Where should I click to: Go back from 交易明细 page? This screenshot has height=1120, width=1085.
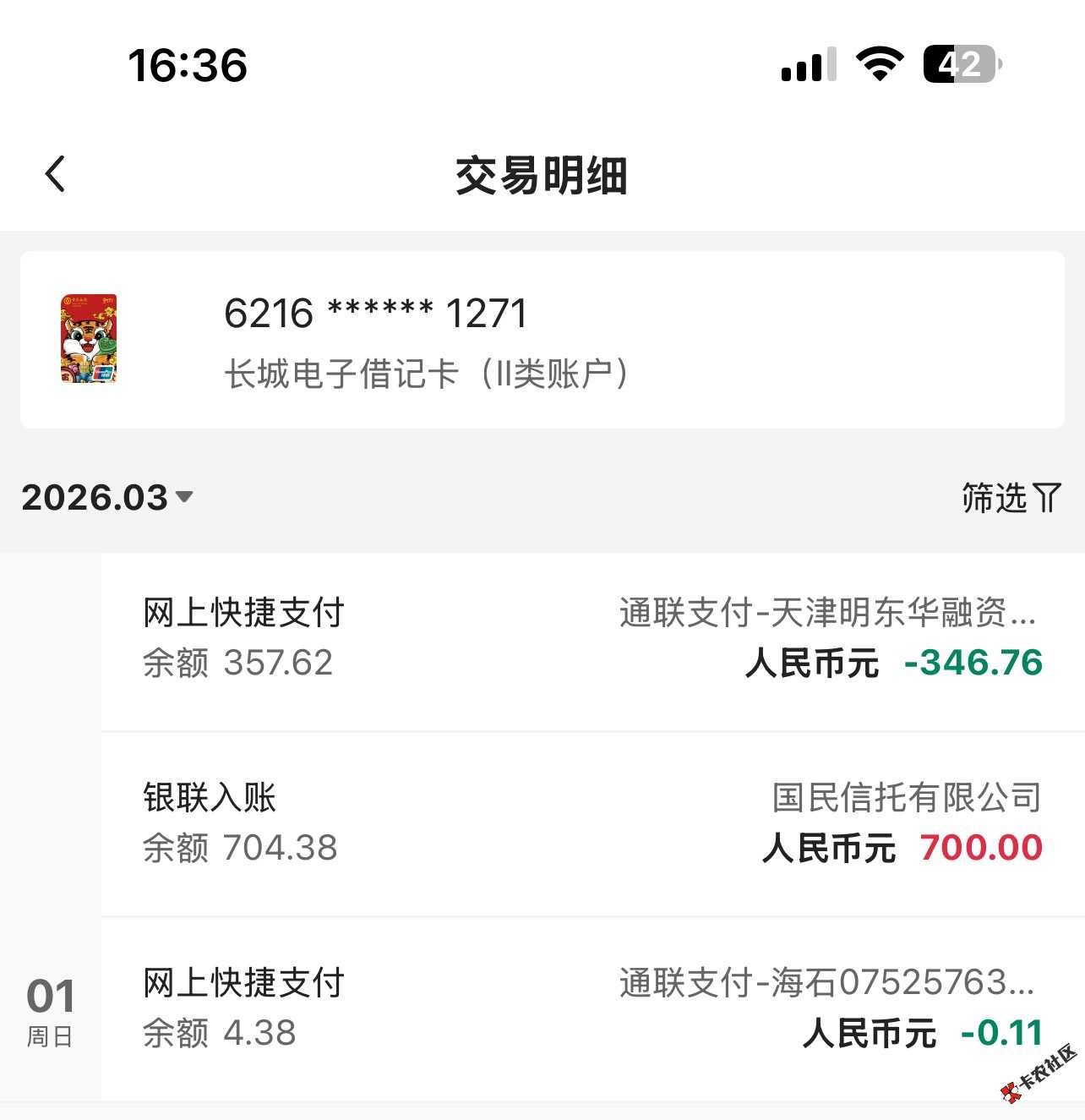tap(56, 175)
